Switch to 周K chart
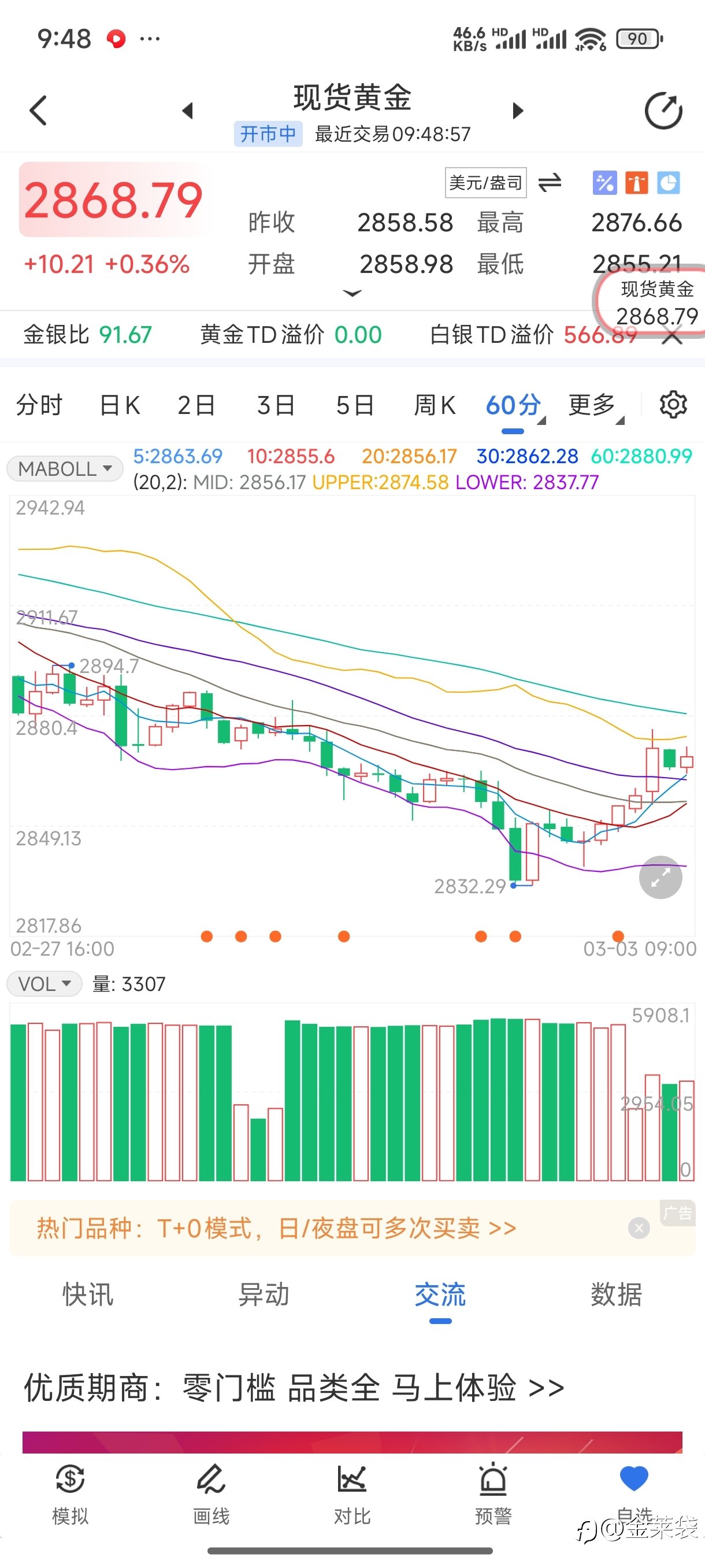 [x=435, y=405]
